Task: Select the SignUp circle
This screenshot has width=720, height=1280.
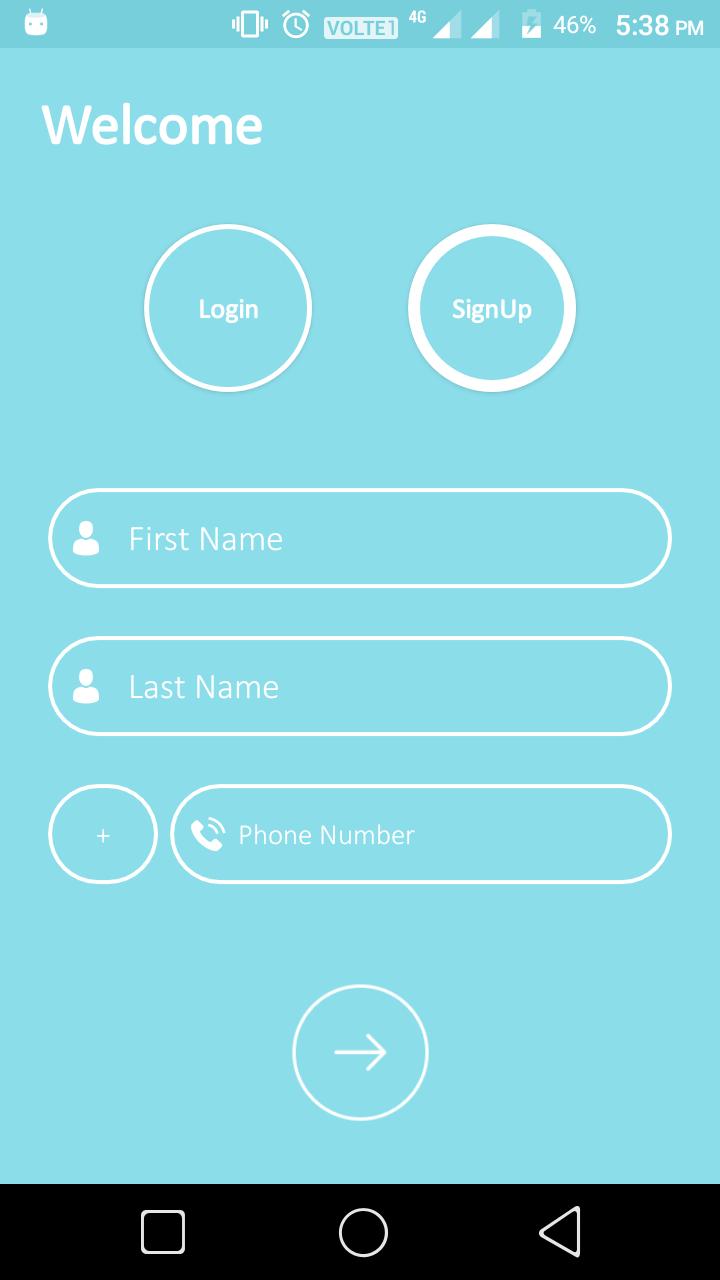Action: pyautogui.click(x=491, y=308)
